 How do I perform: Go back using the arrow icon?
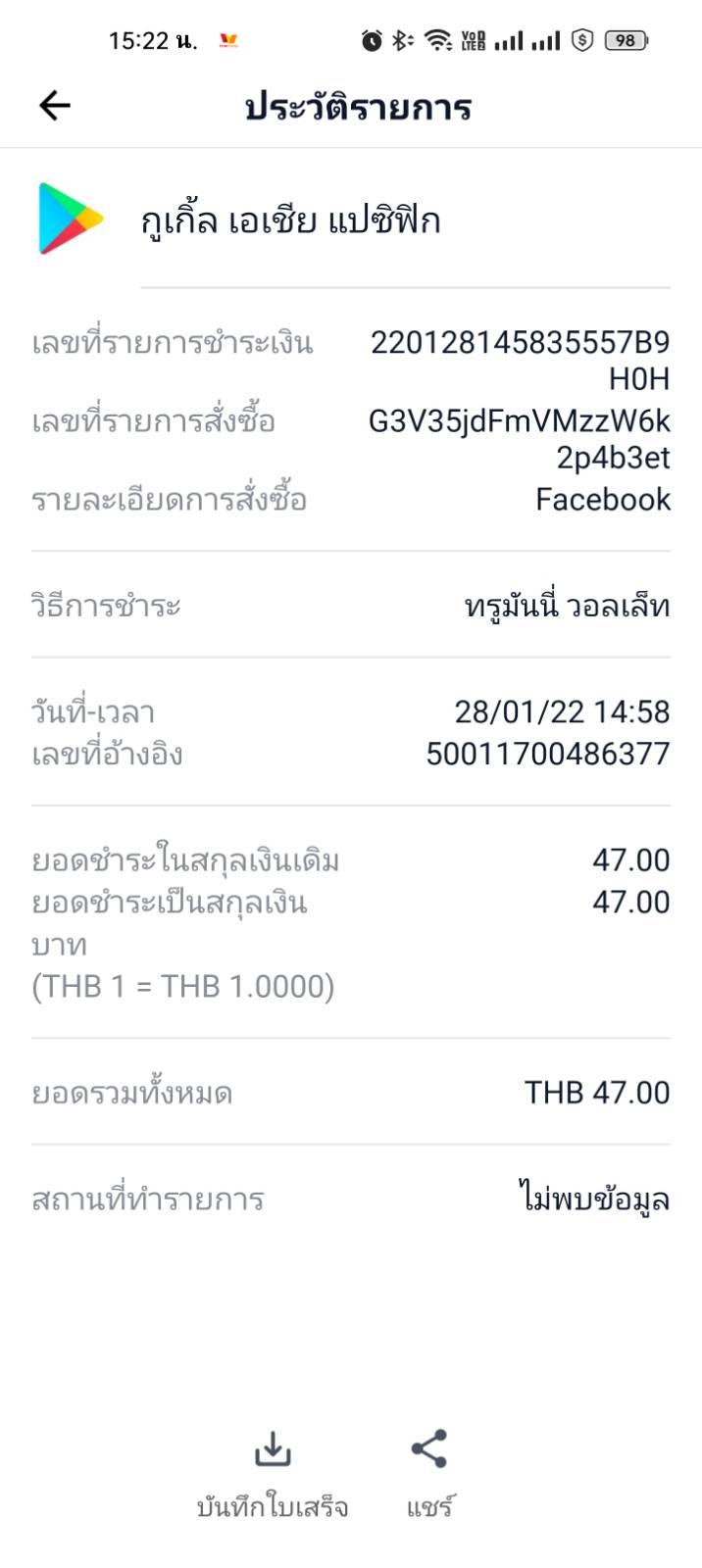pyautogui.click(x=55, y=106)
